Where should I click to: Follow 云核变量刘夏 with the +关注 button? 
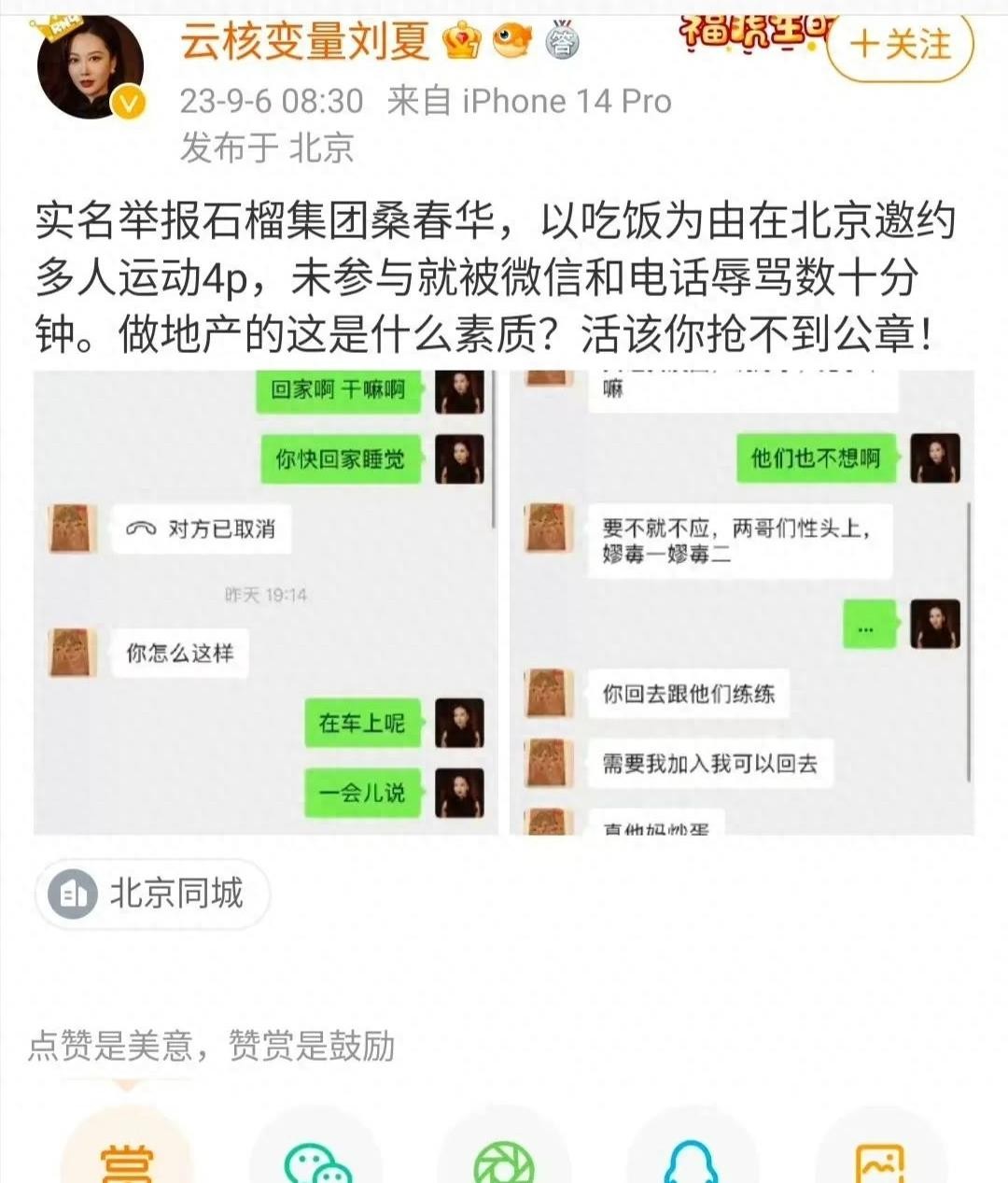click(x=901, y=44)
